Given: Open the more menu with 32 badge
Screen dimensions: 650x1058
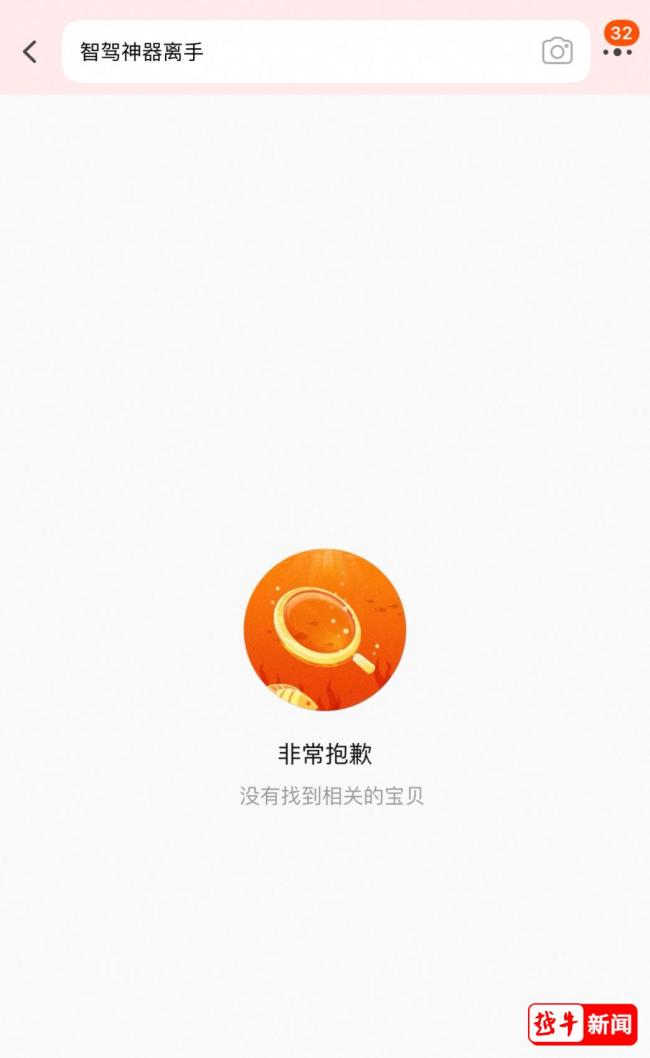Looking at the screenshot, I should (617, 50).
